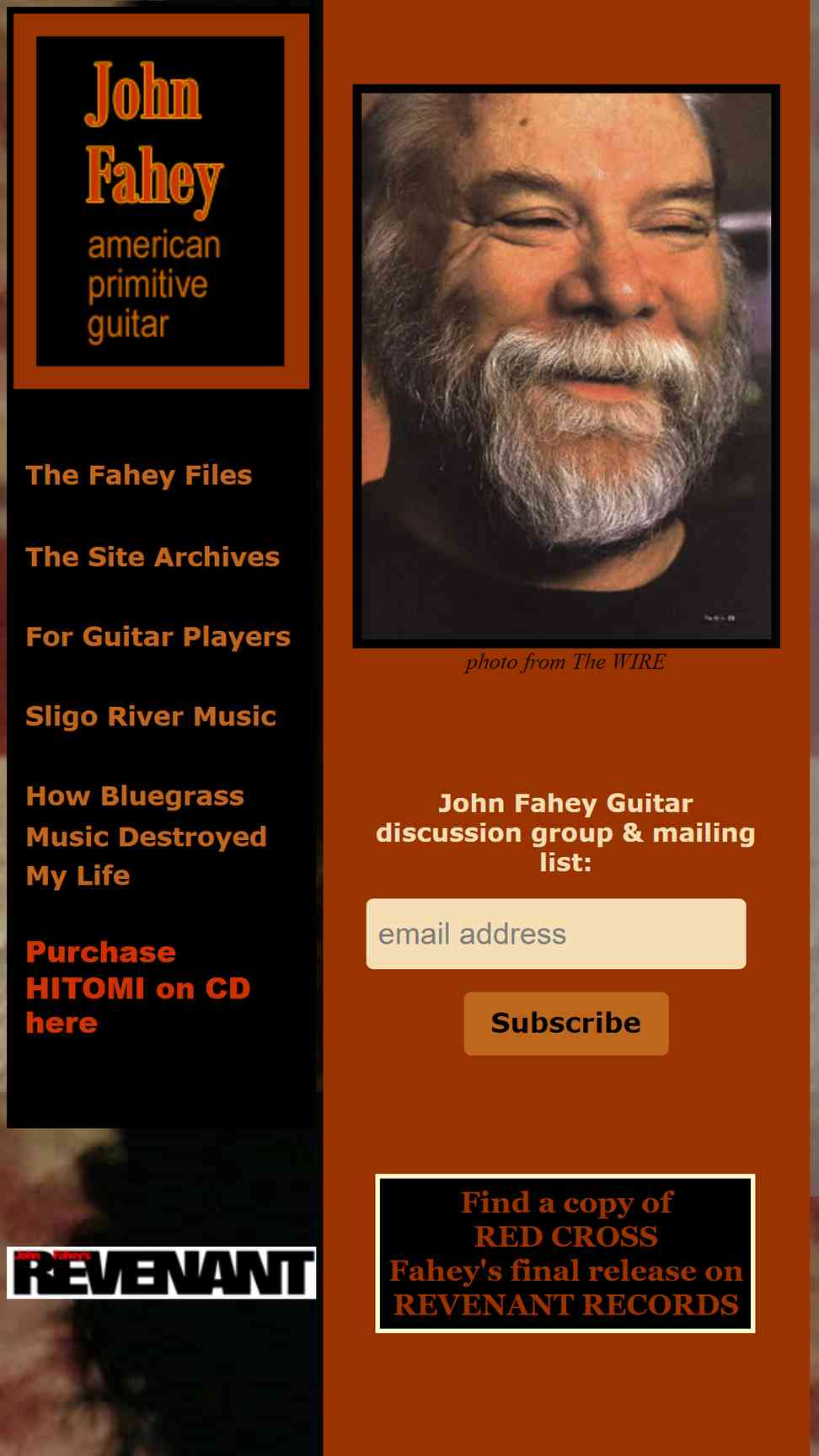Screen dimensions: 819x1456
Task: Visit the Sligo River Music link
Action: [151, 716]
